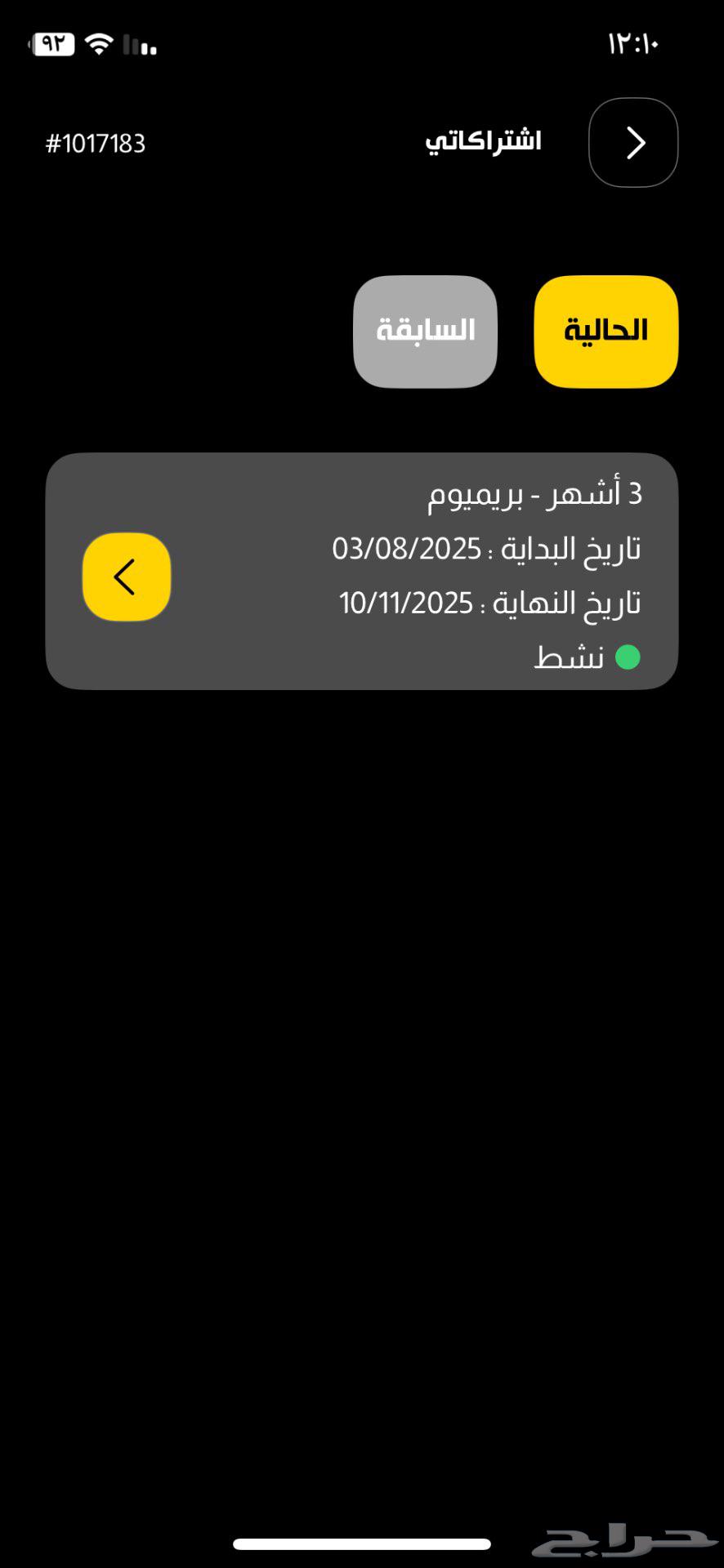This screenshot has width=724, height=1568.
Task: Tap the اشتراكاتي page title
Action: point(484,140)
